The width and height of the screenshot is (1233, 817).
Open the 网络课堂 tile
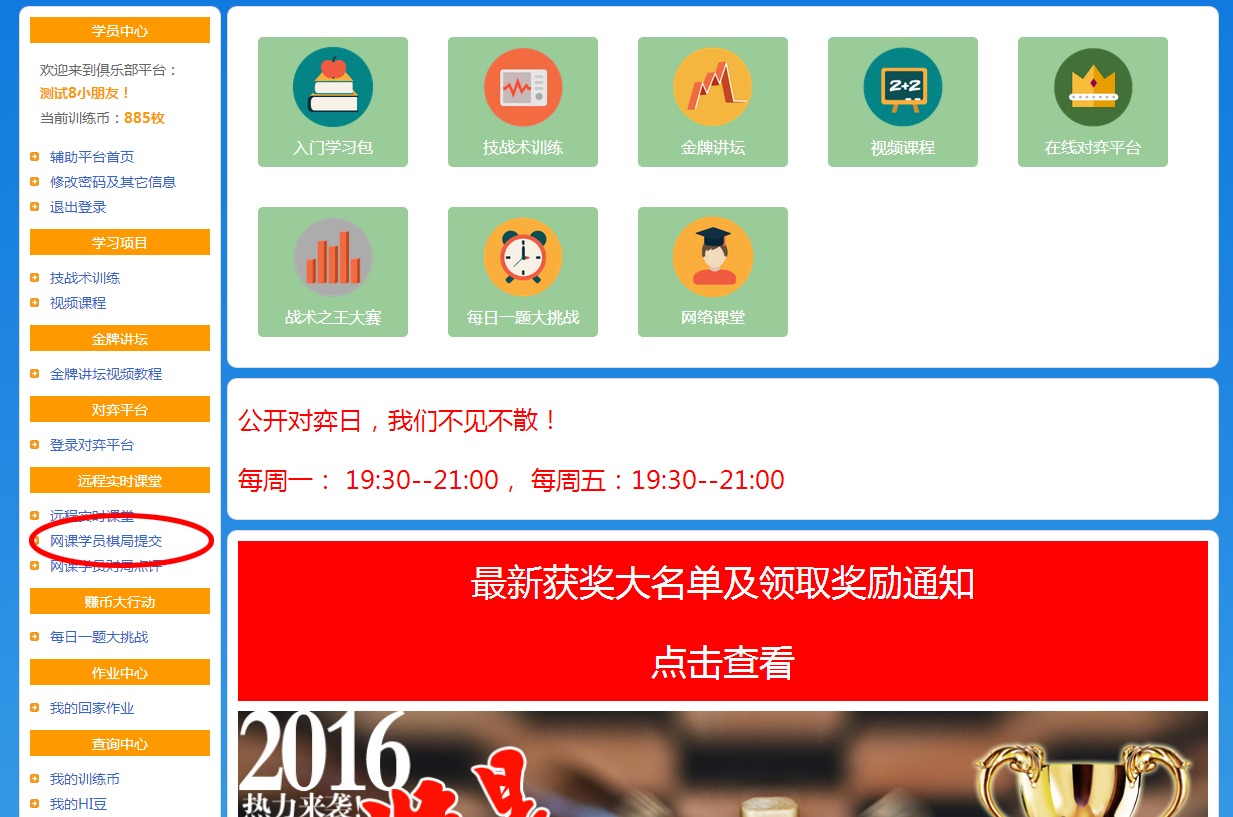(712, 272)
